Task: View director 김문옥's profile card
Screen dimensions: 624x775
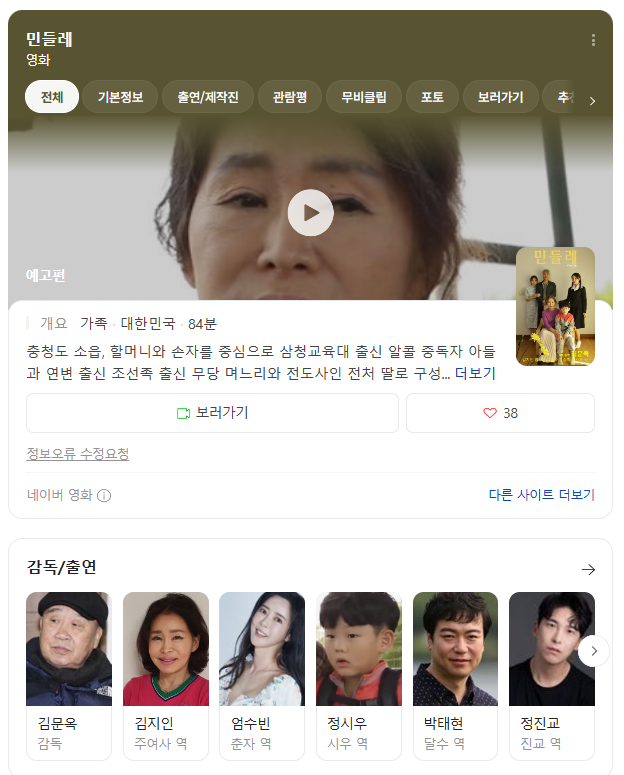Action: (69, 675)
